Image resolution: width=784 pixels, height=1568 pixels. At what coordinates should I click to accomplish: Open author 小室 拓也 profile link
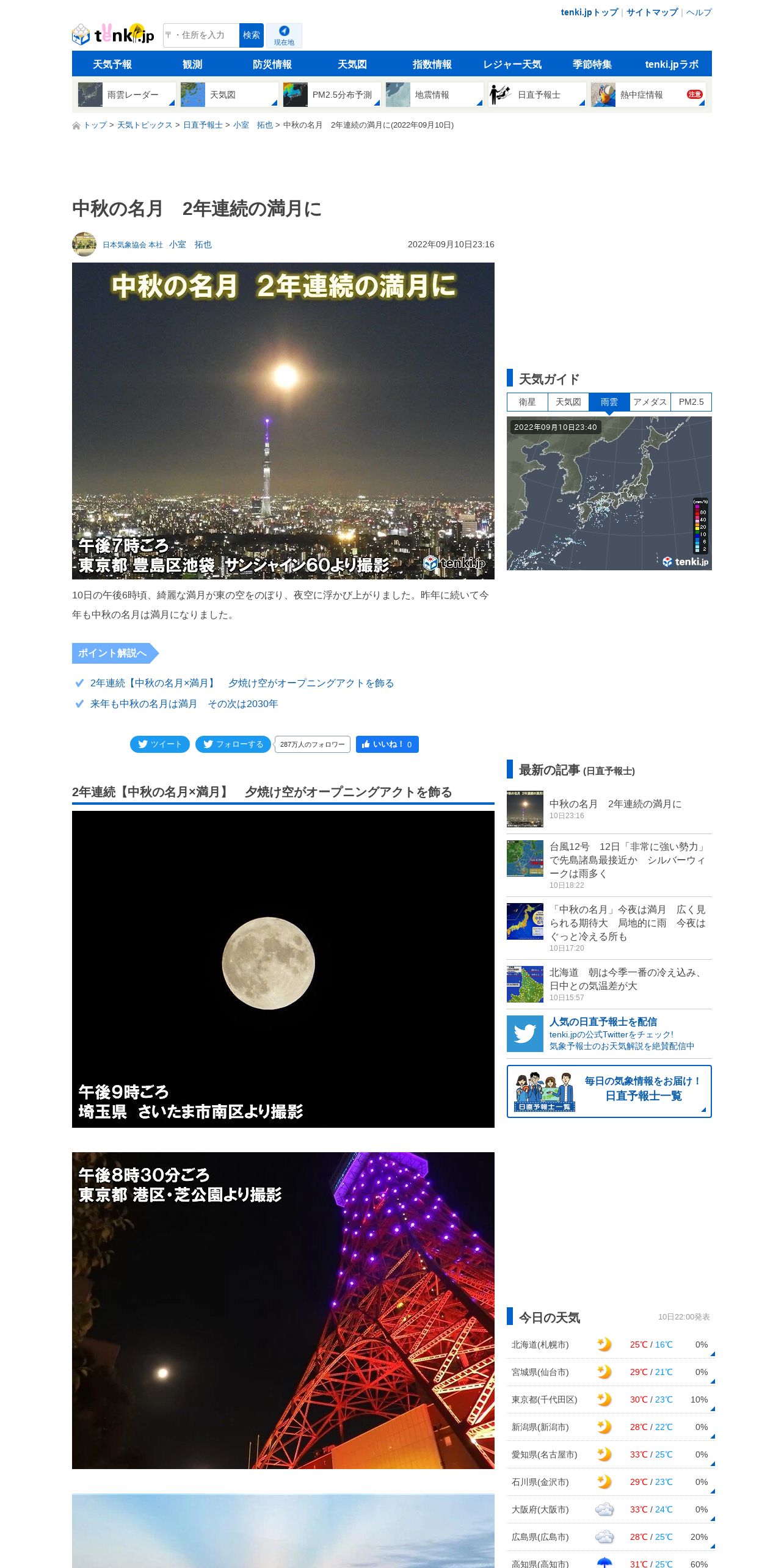[190, 244]
